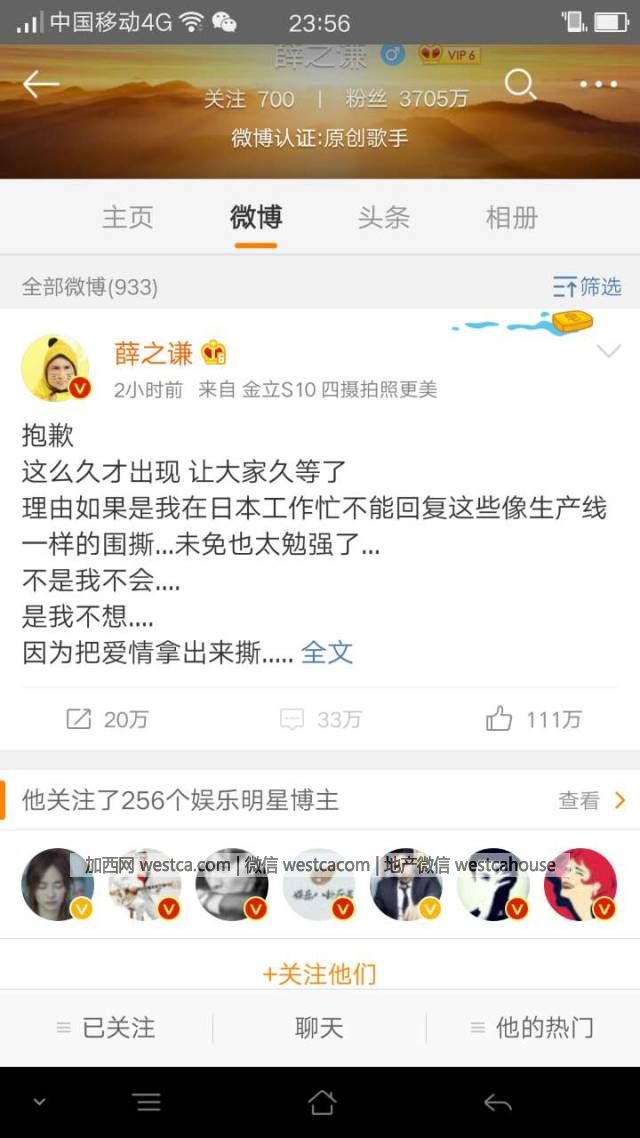Tap 全文 to read the full post
640x1138 pixels.
coord(327,653)
